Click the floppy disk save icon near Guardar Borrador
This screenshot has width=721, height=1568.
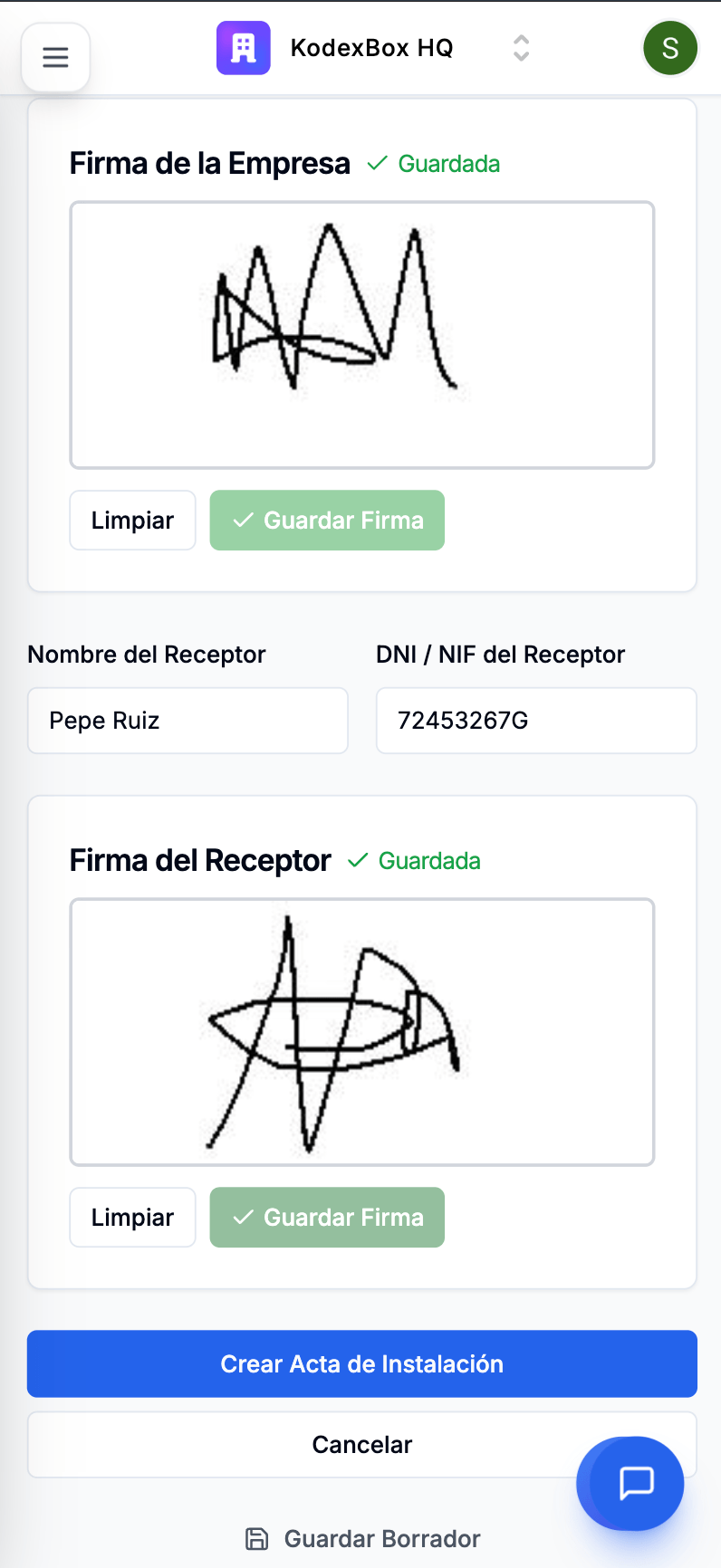pos(258,1538)
